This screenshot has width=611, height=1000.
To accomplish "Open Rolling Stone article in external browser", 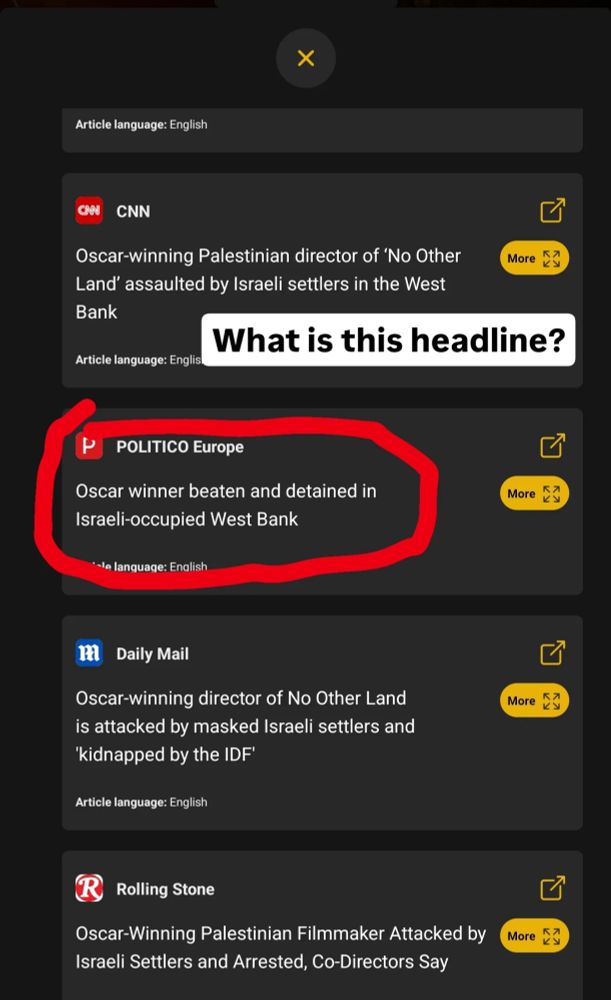I will click(x=552, y=888).
